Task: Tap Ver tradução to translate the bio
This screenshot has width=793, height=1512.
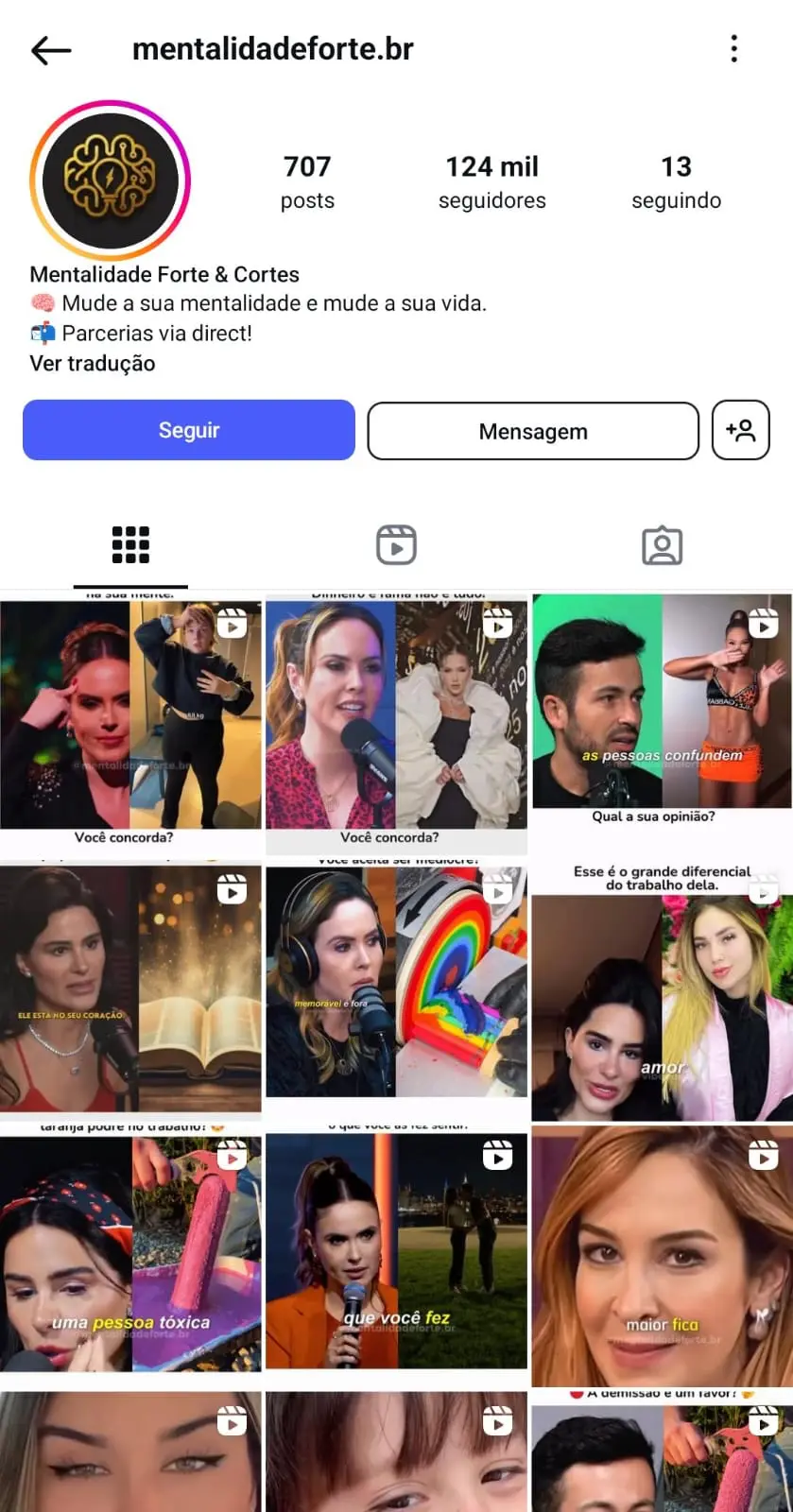Action: [x=93, y=364]
